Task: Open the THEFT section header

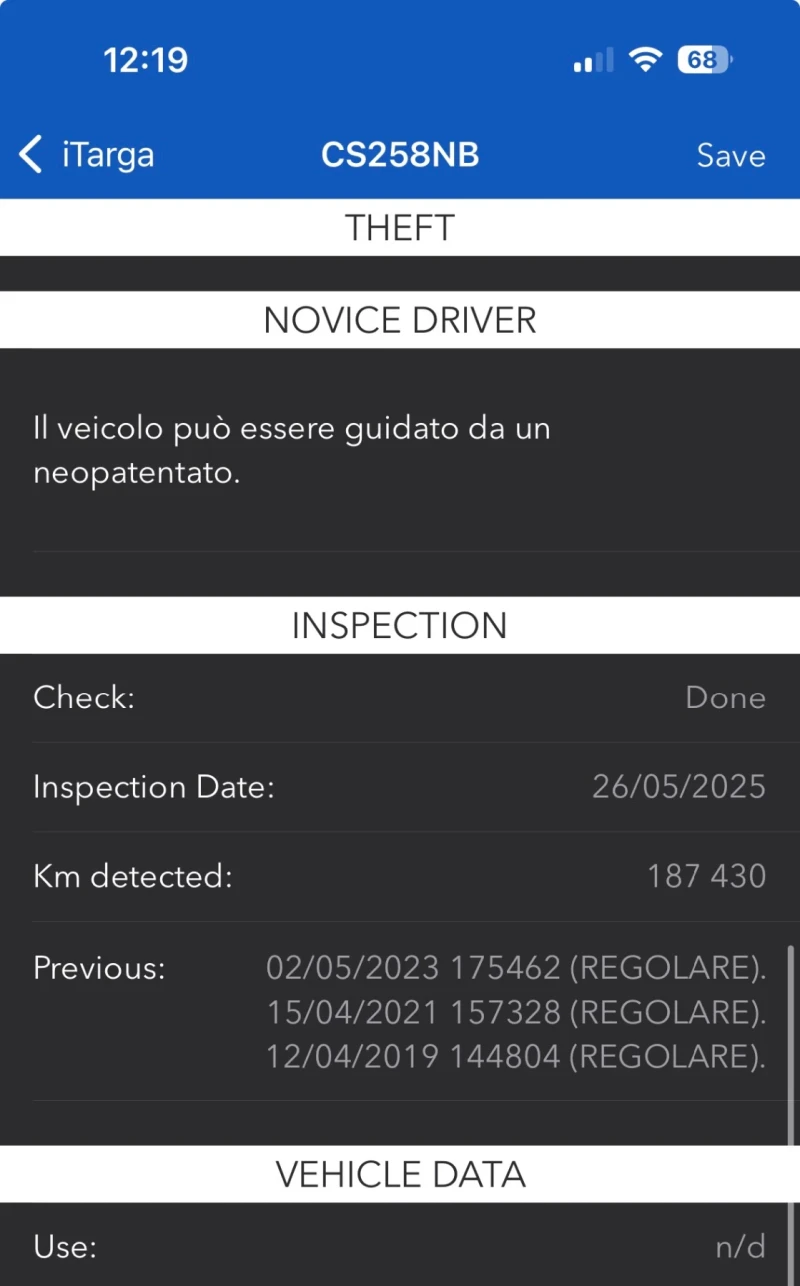Action: 400,227
